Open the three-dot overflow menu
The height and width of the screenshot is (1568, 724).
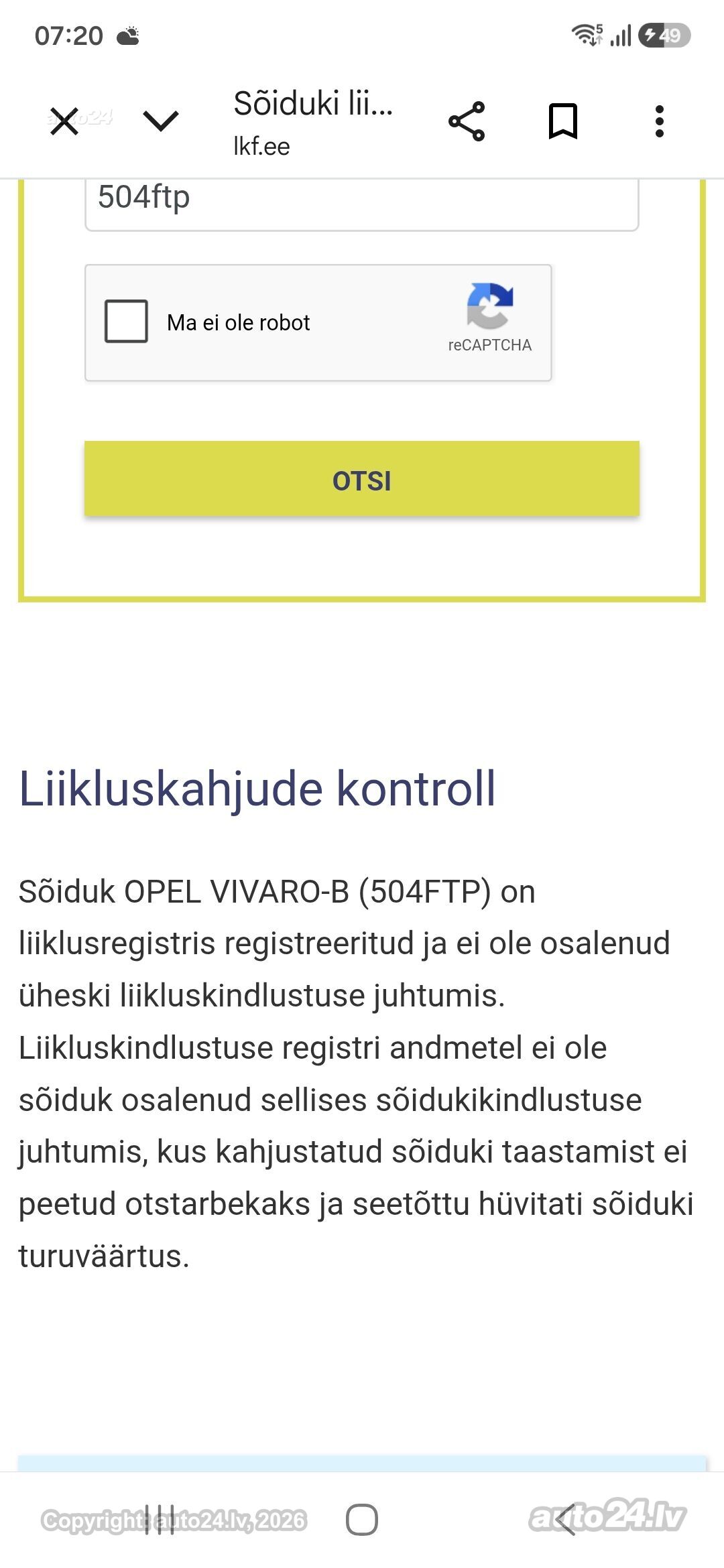click(x=660, y=121)
